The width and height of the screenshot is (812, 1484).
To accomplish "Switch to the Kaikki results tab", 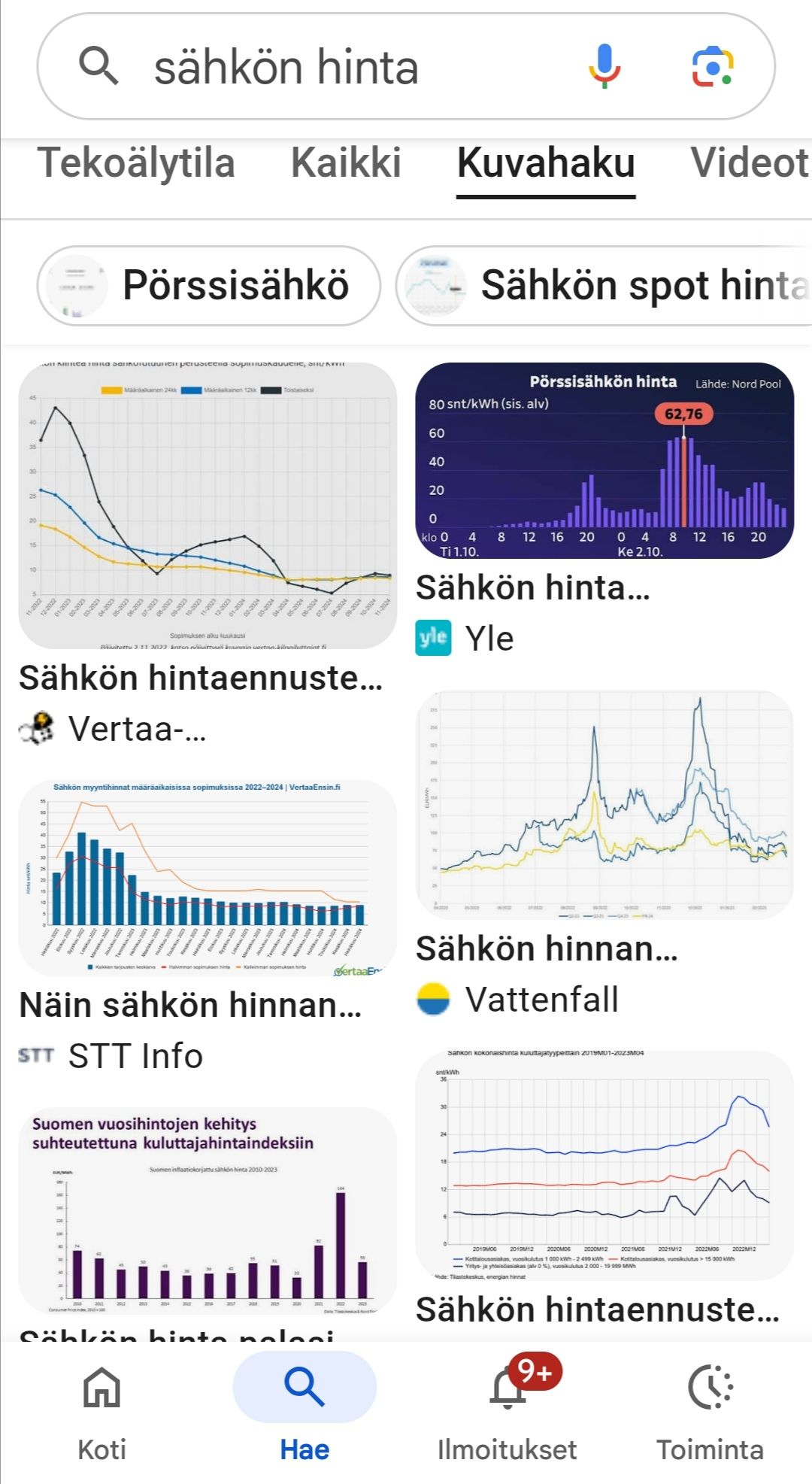I will click(x=346, y=163).
